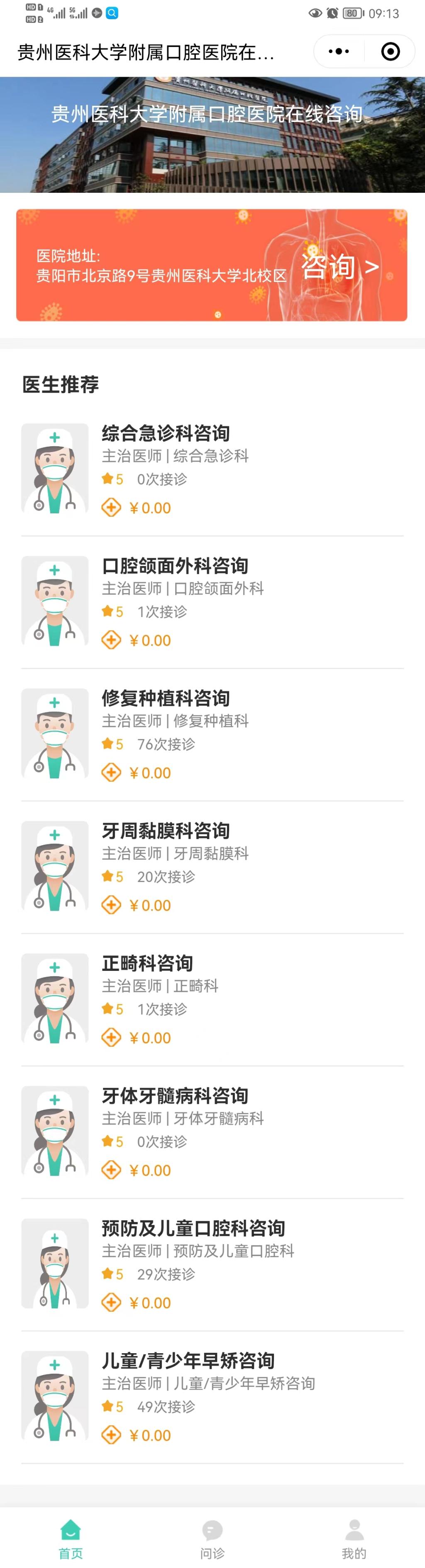The width and height of the screenshot is (425, 1568).
Task: Close the mini program with the circle button
Action: click(390, 52)
